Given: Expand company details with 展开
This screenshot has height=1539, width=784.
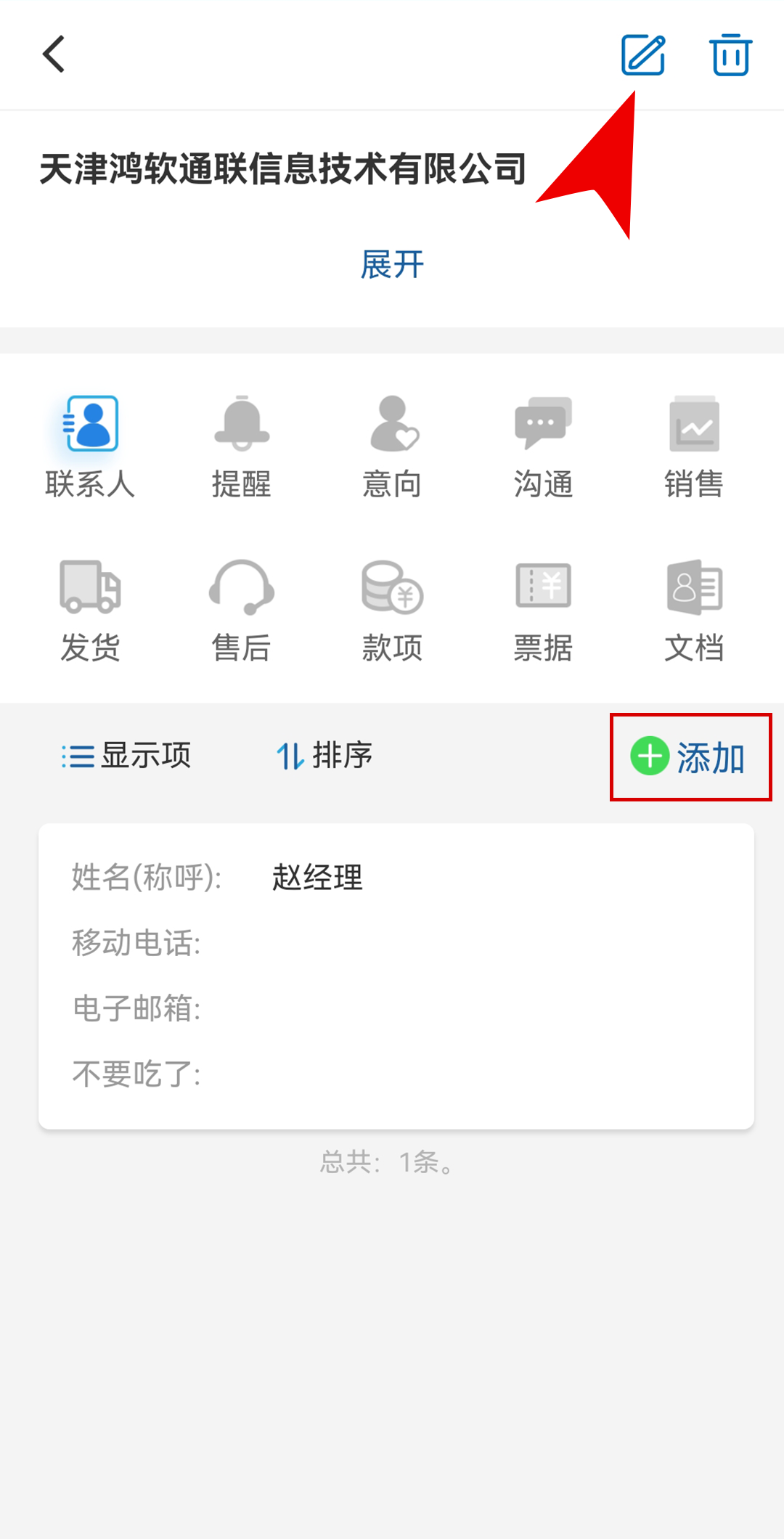Looking at the screenshot, I should click(x=392, y=264).
